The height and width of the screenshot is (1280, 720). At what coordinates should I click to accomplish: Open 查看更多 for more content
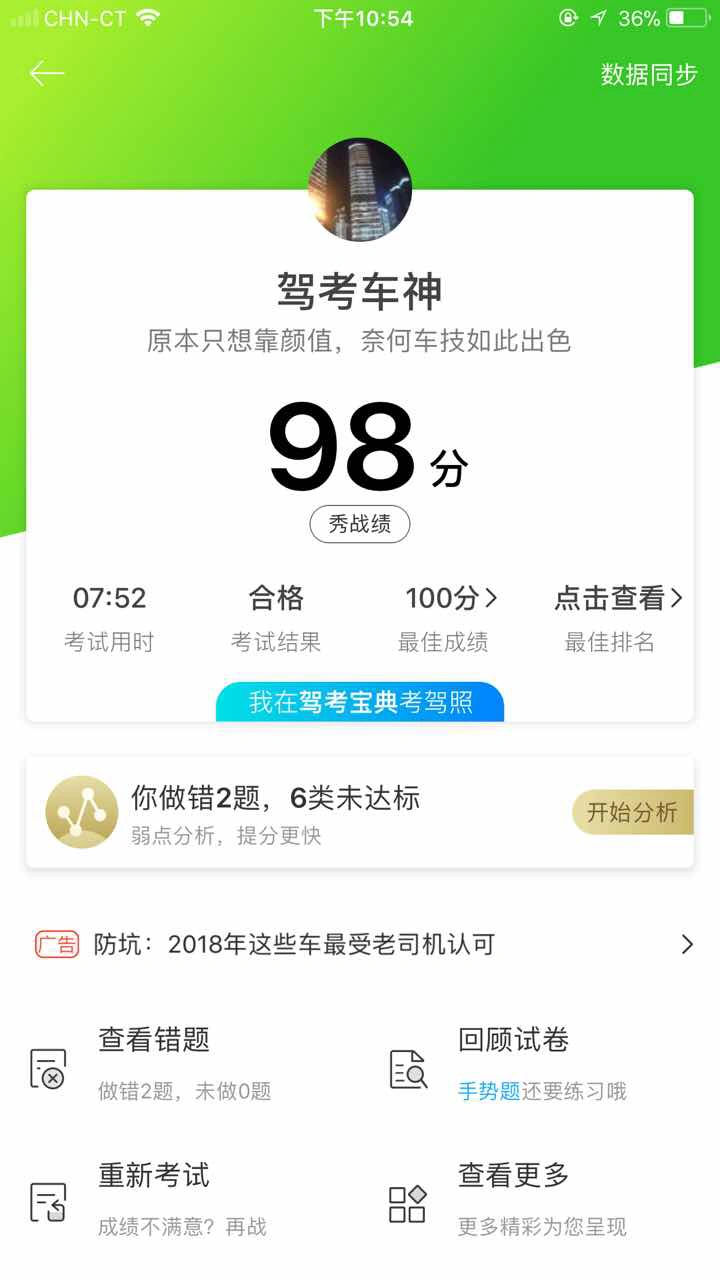pyautogui.click(x=513, y=1176)
